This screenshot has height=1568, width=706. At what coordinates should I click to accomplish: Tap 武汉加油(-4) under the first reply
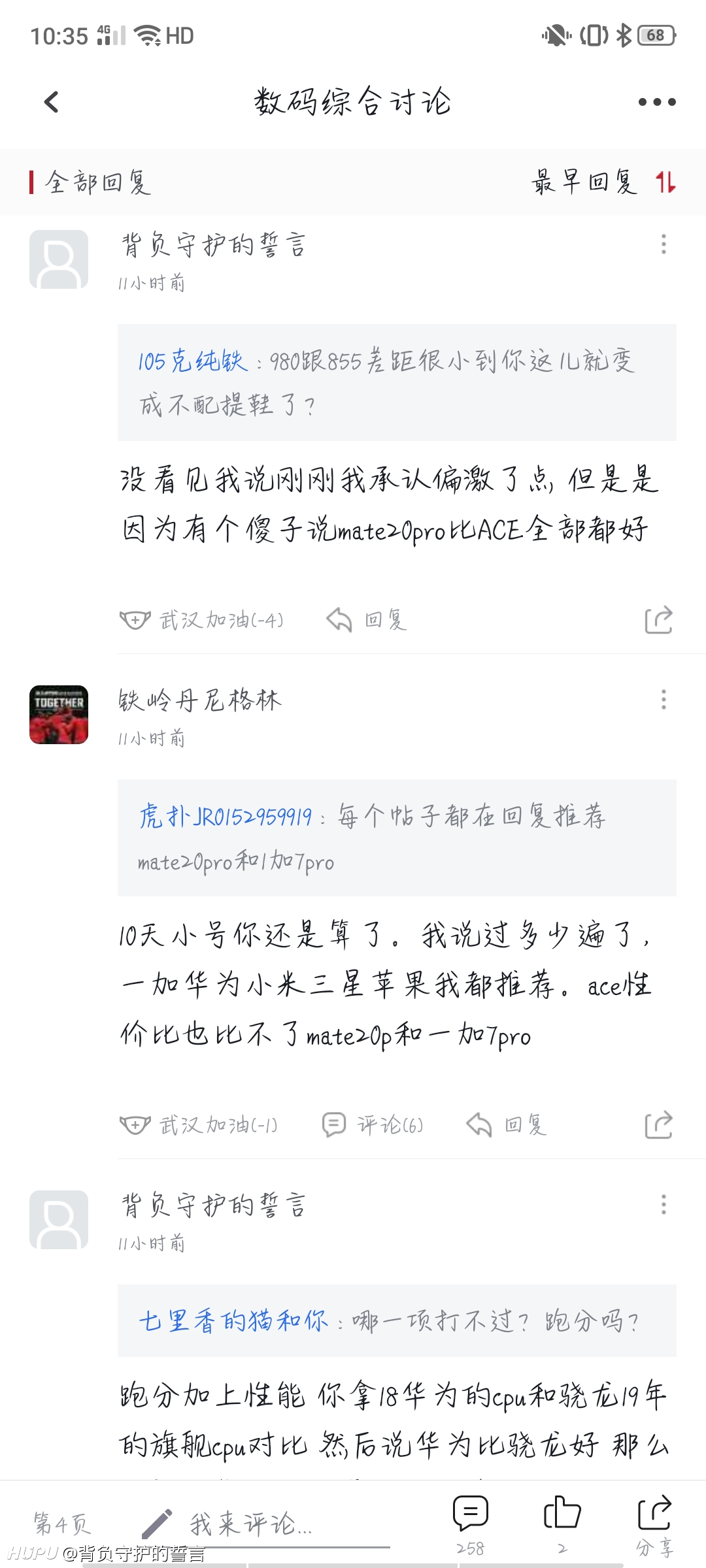(201, 619)
